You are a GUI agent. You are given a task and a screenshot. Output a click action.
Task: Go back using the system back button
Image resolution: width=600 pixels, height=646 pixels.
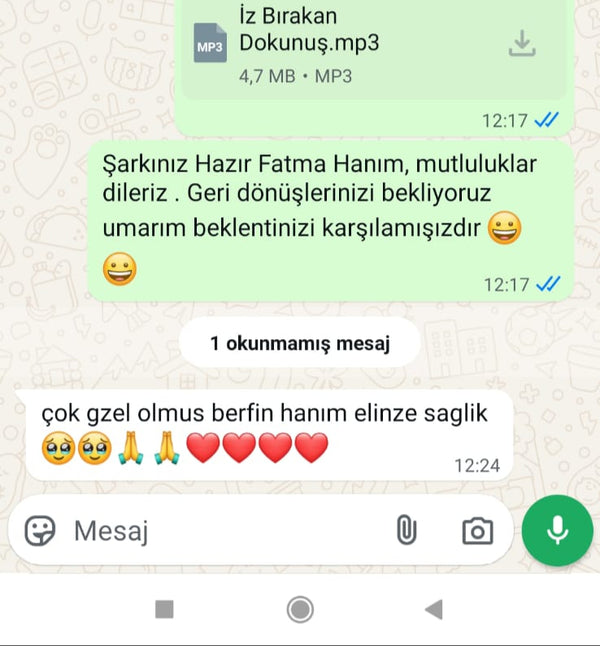pos(434,609)
